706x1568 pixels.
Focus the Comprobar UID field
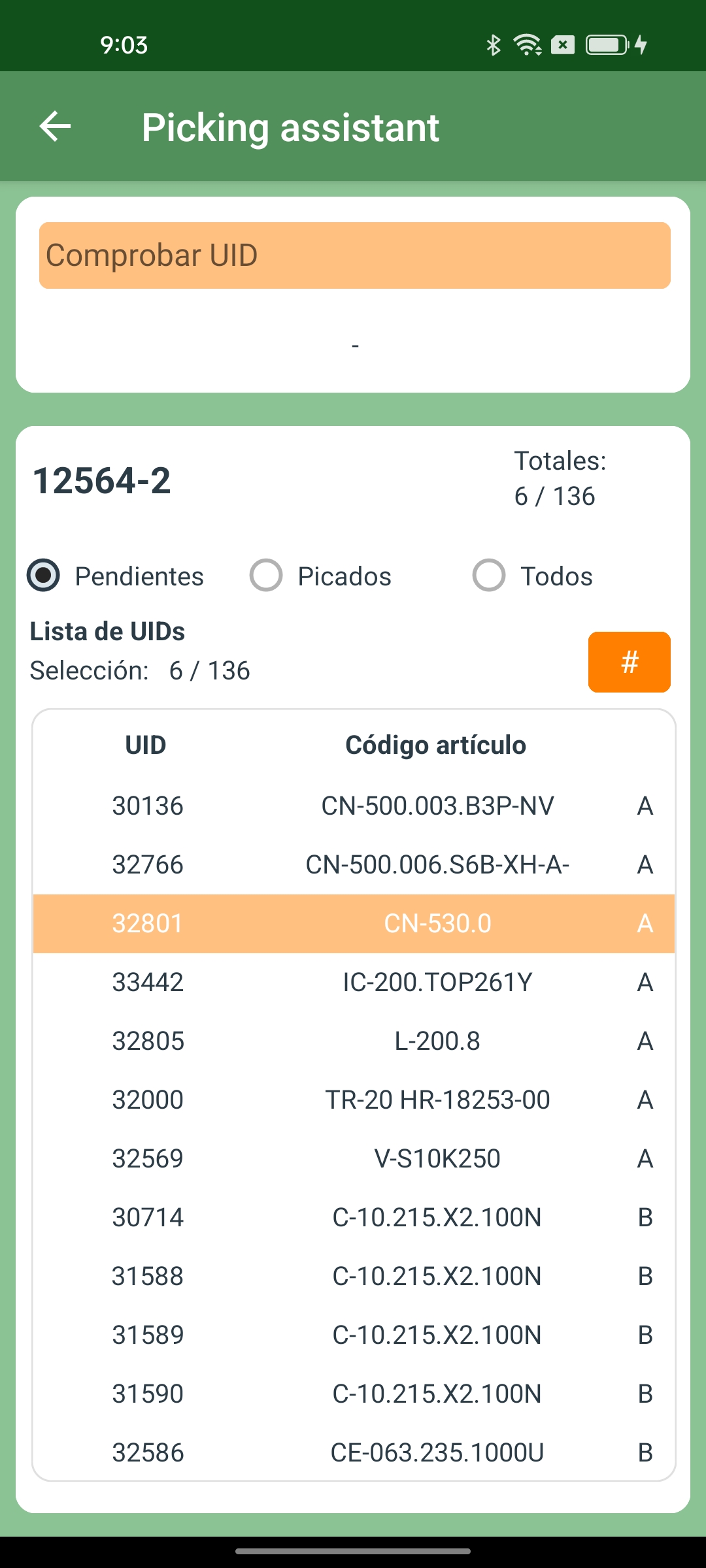coord(354,255)
